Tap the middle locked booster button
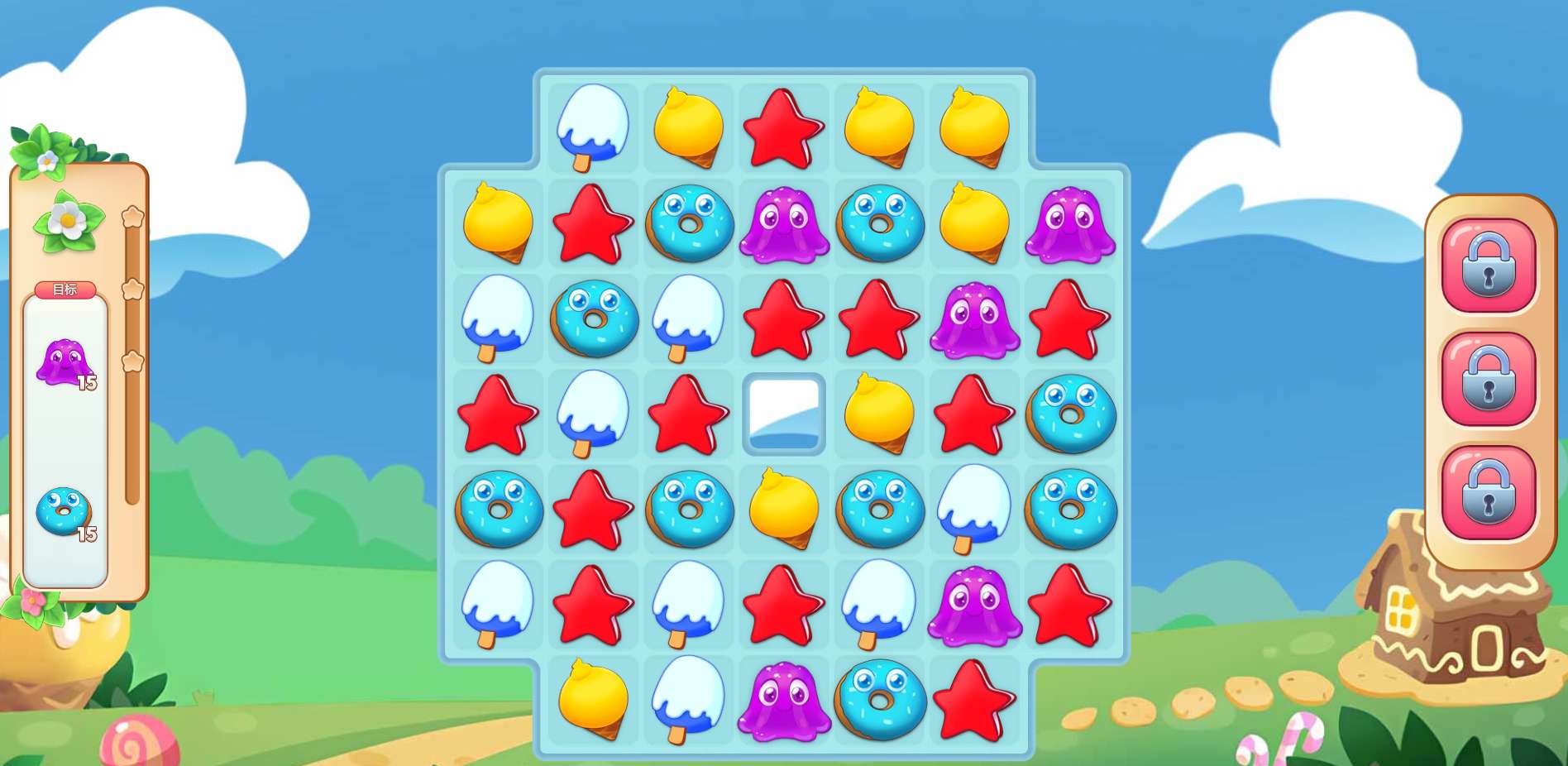Image resolution: width=1568 pixels, height=766 pixels. [1489, 379]
